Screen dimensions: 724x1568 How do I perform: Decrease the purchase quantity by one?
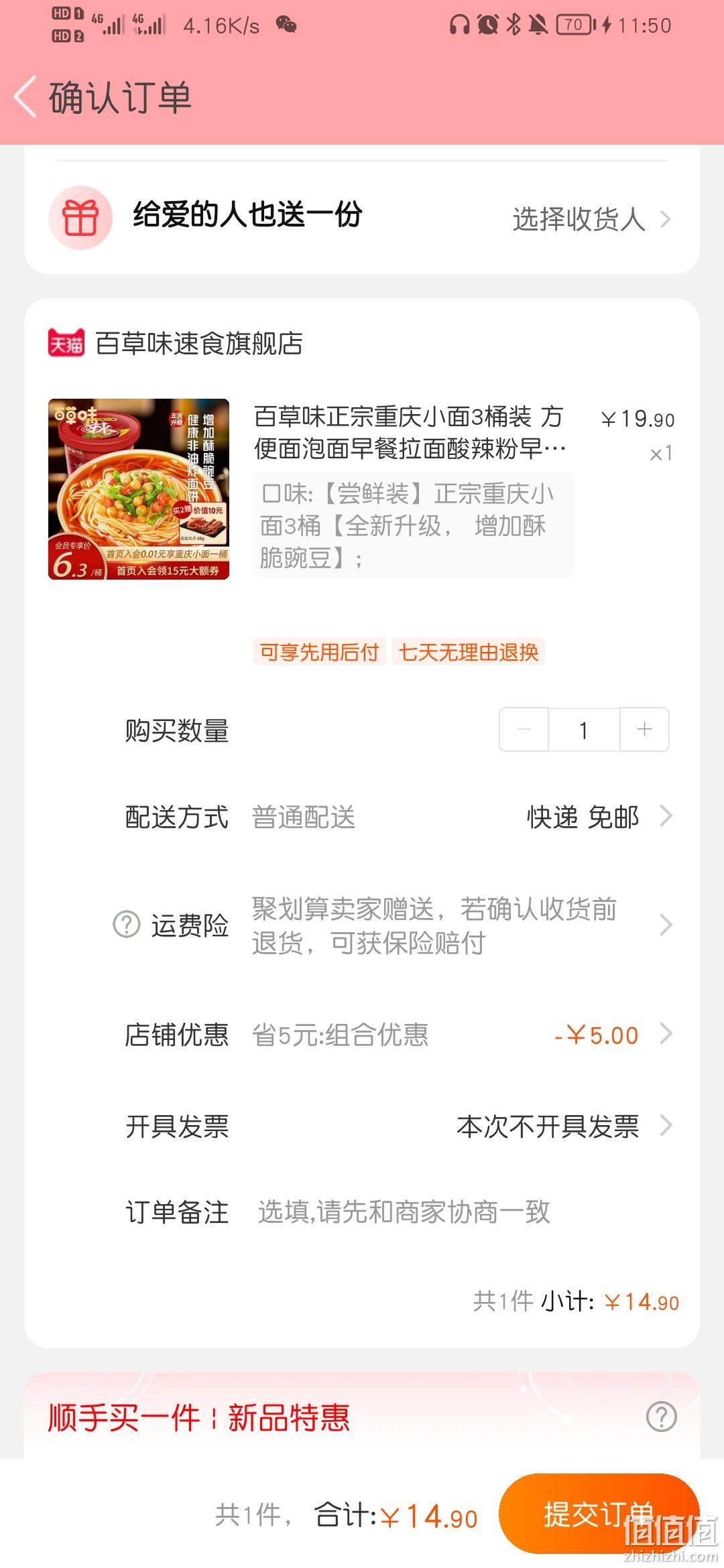[x=524, y=729]
